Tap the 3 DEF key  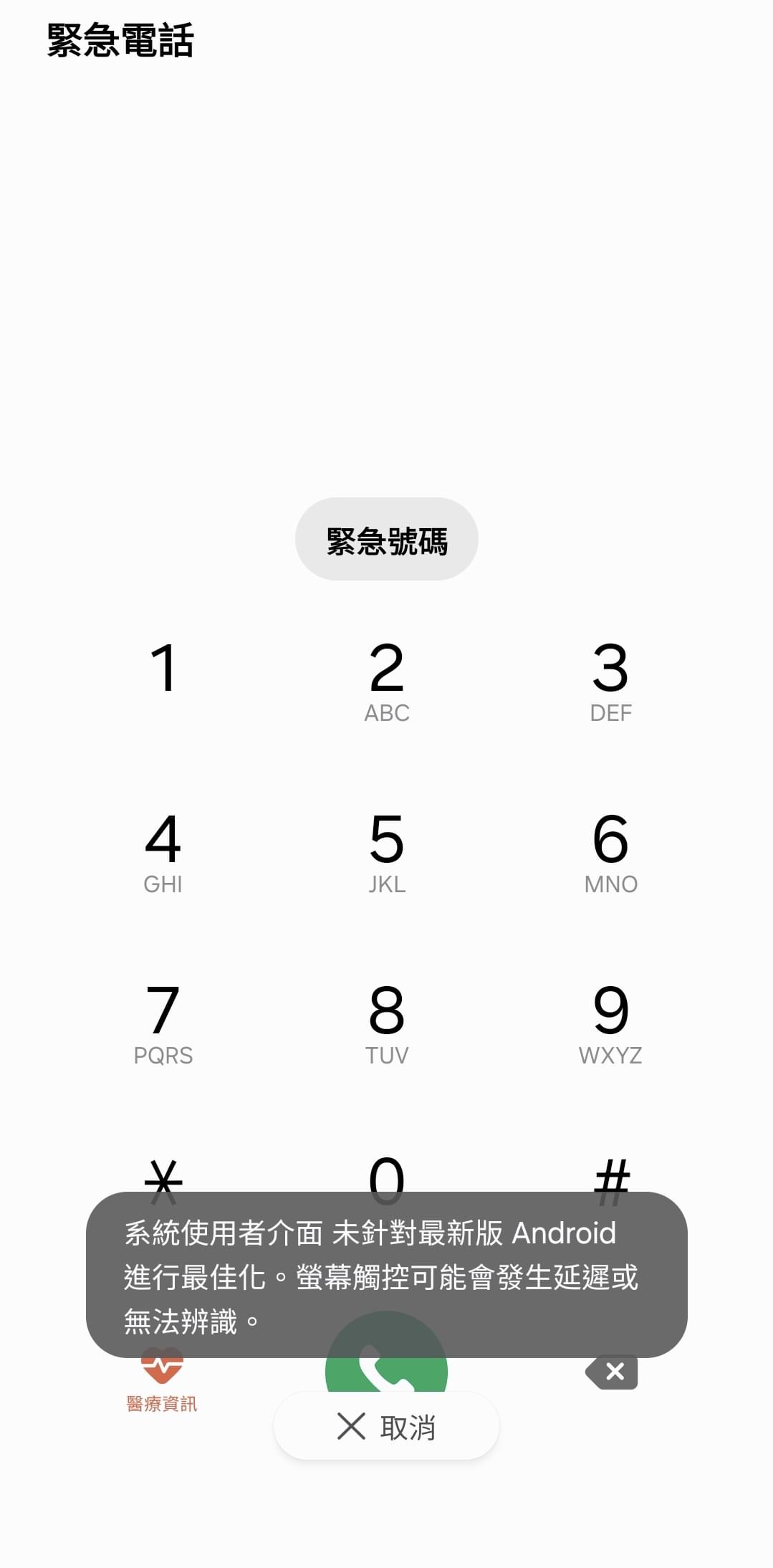(610, 679)
